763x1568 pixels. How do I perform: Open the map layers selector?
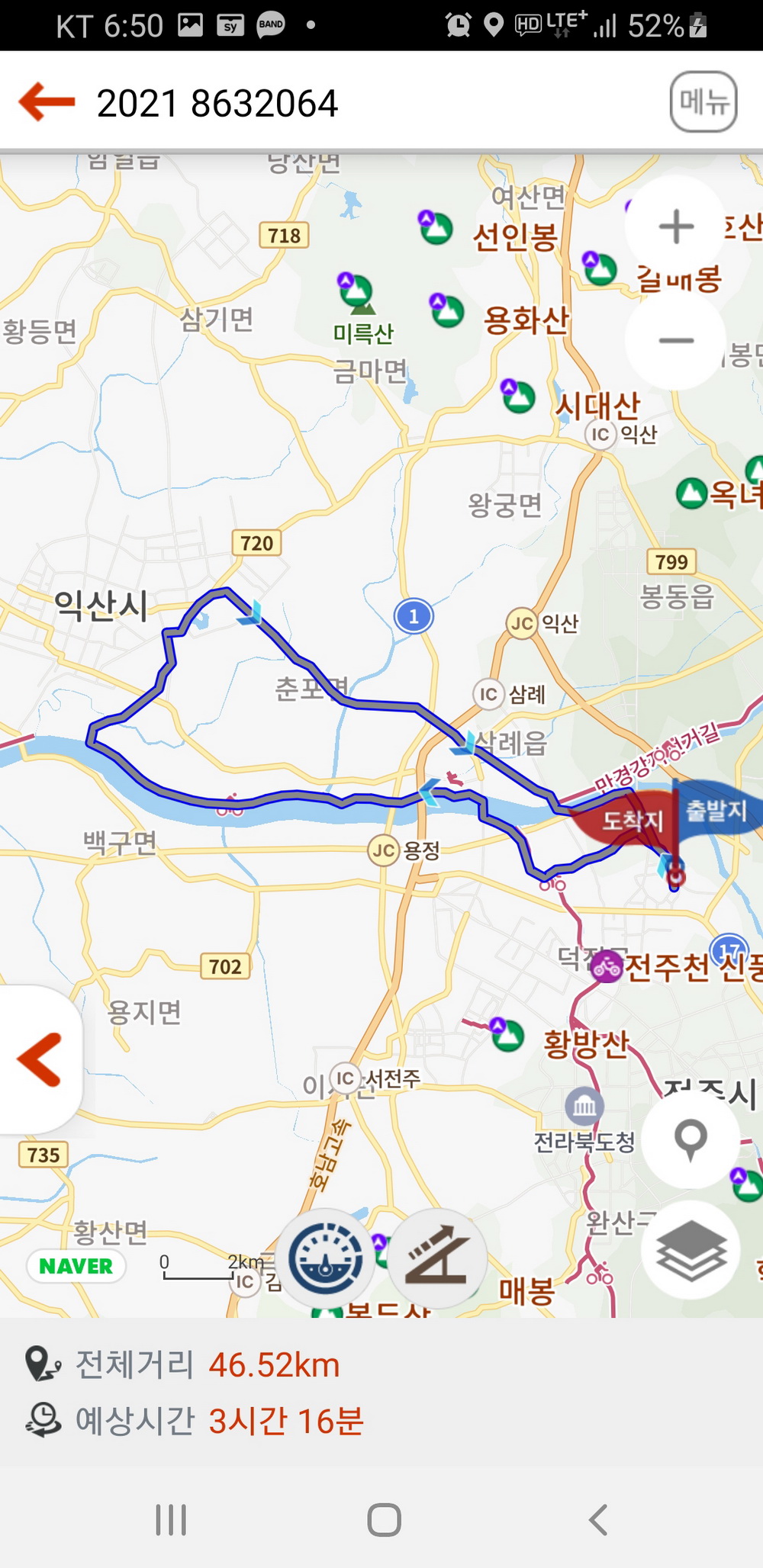pyautogui.click(x=691, y=1251)
